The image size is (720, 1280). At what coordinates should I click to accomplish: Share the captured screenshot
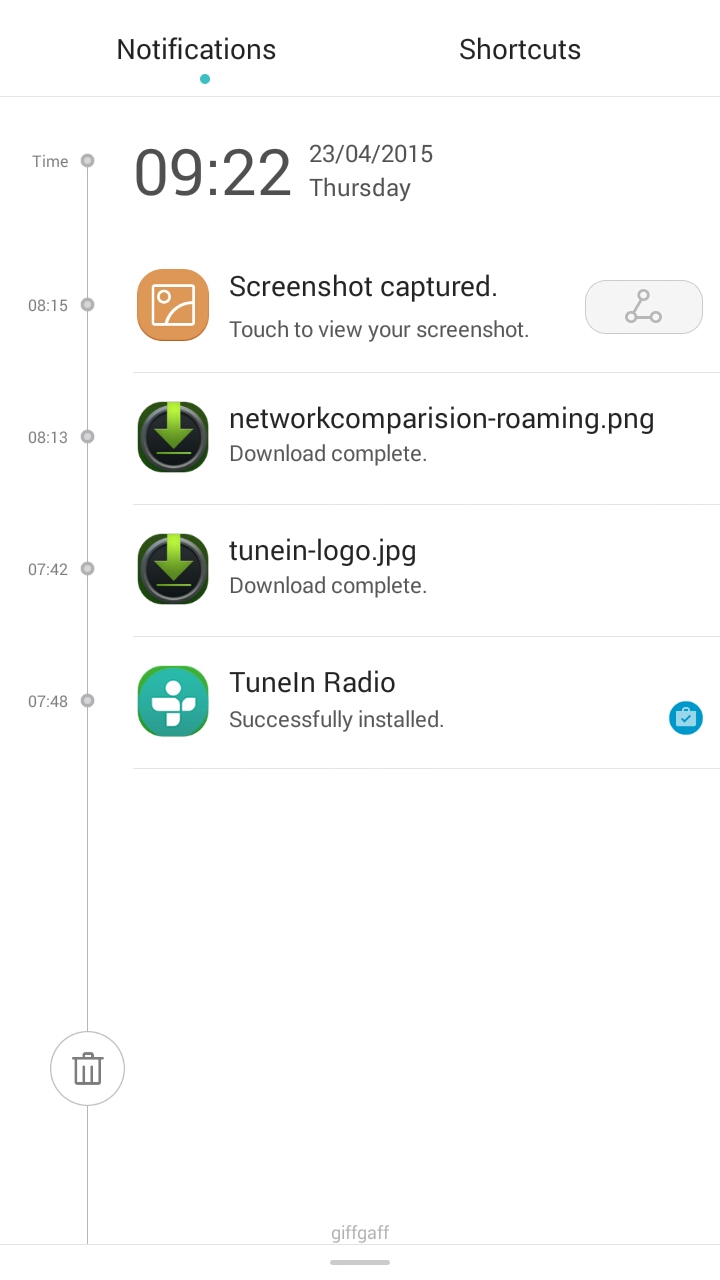pyautogui.click(x=643, y=306)
